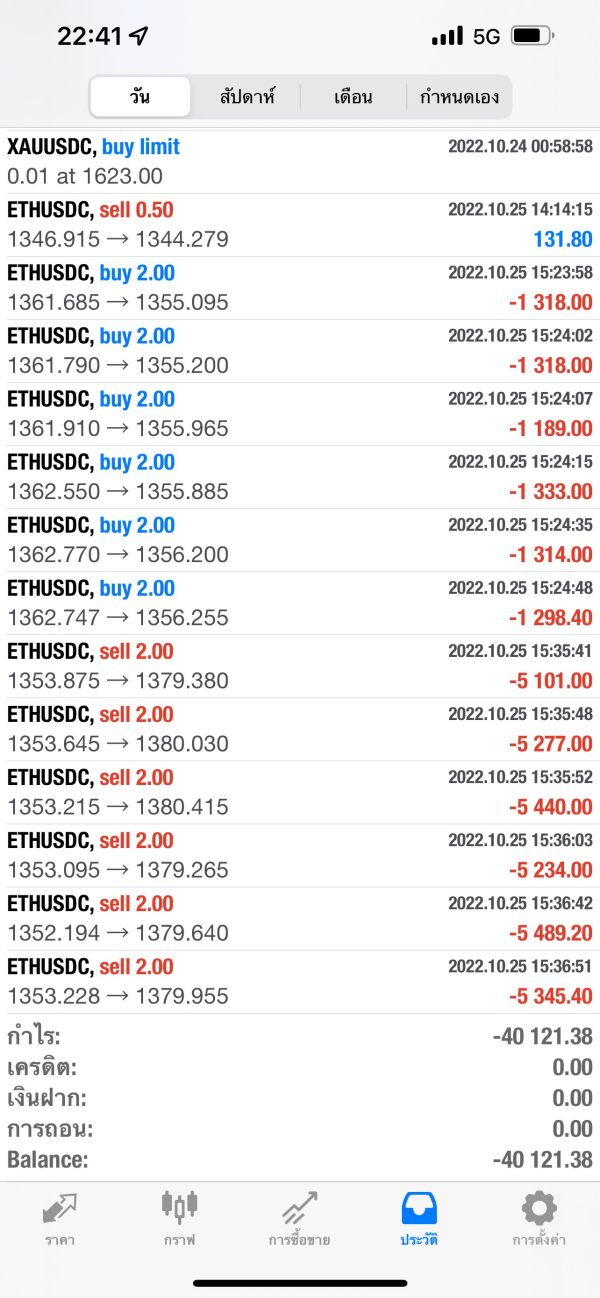Expand the sell trade losing -5 489.20
The width and height of the screenshot is (600, 1298).
point(300,918)
